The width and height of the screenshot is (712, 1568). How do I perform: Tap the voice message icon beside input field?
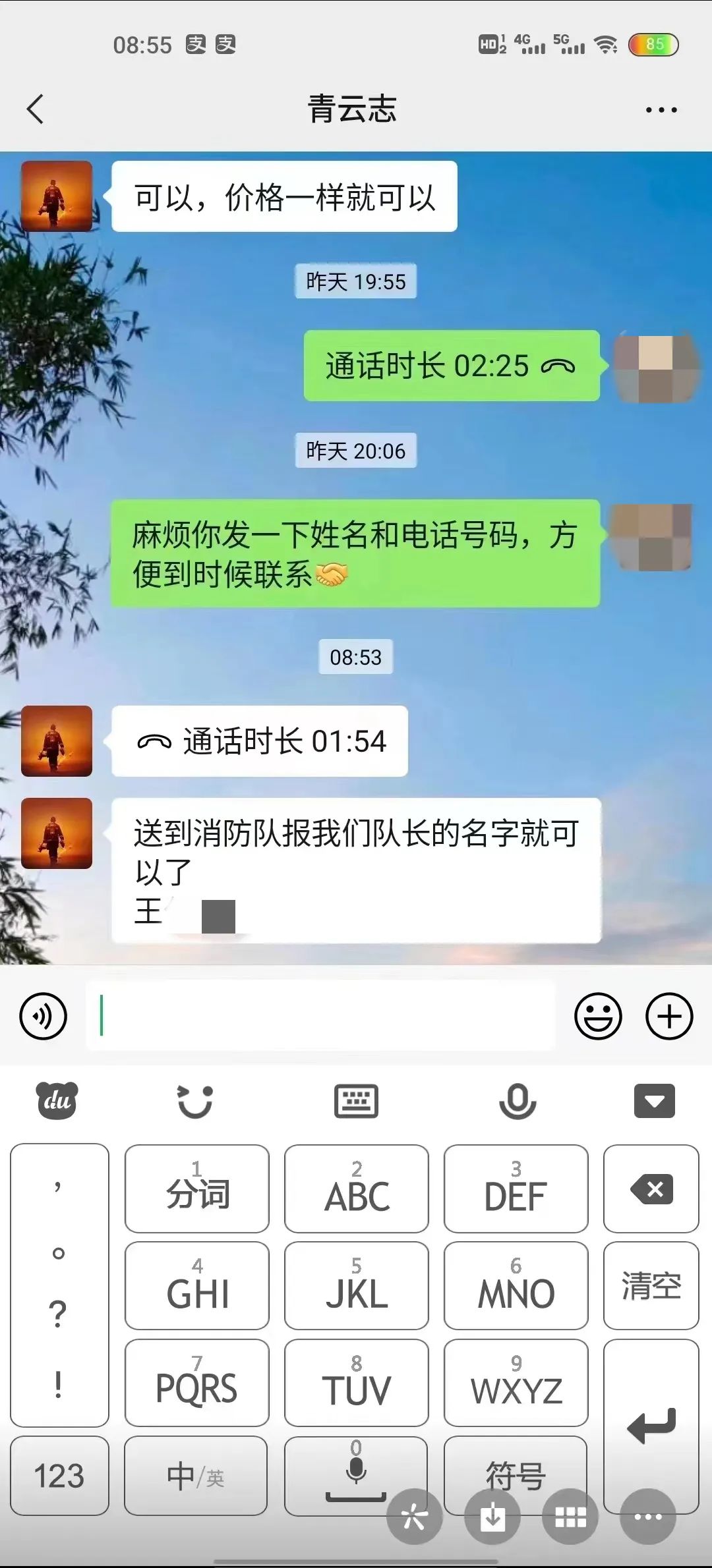[x=42, y=1015]
